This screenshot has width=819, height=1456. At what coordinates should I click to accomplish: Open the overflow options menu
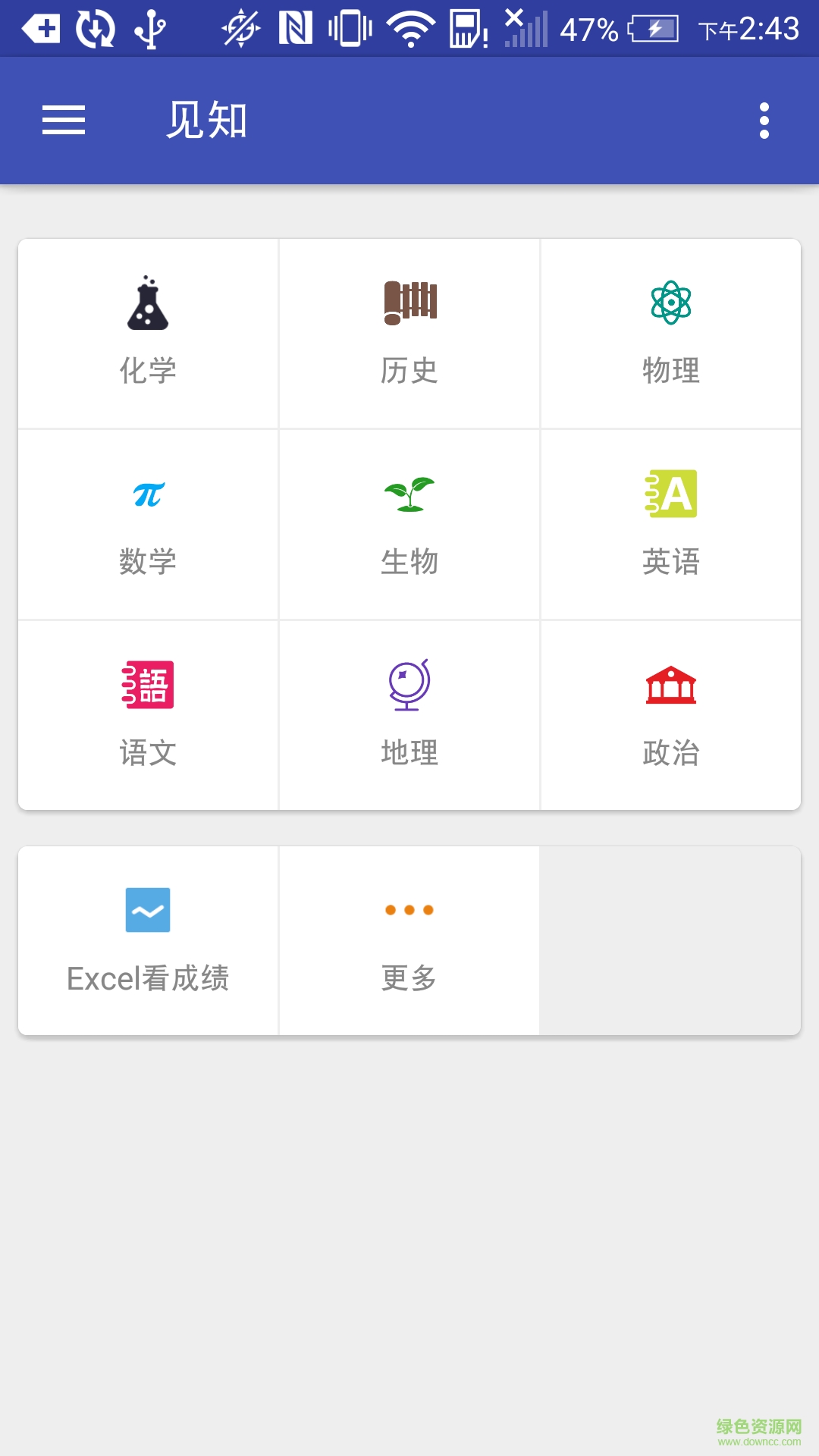coord(764,121)
